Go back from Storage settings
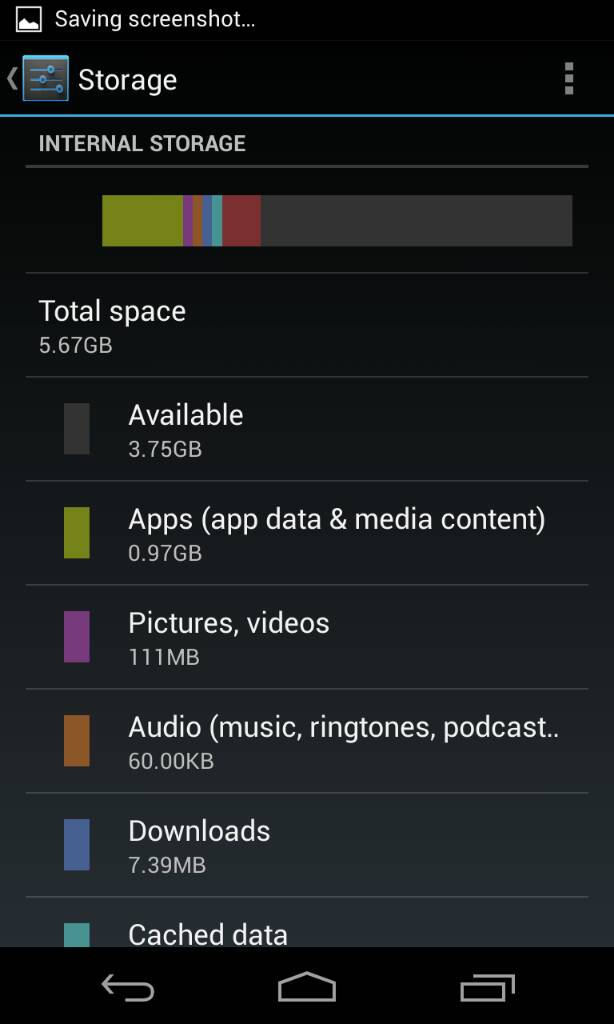This screenshot has height=1024, width=614. (x=40, y=79)
